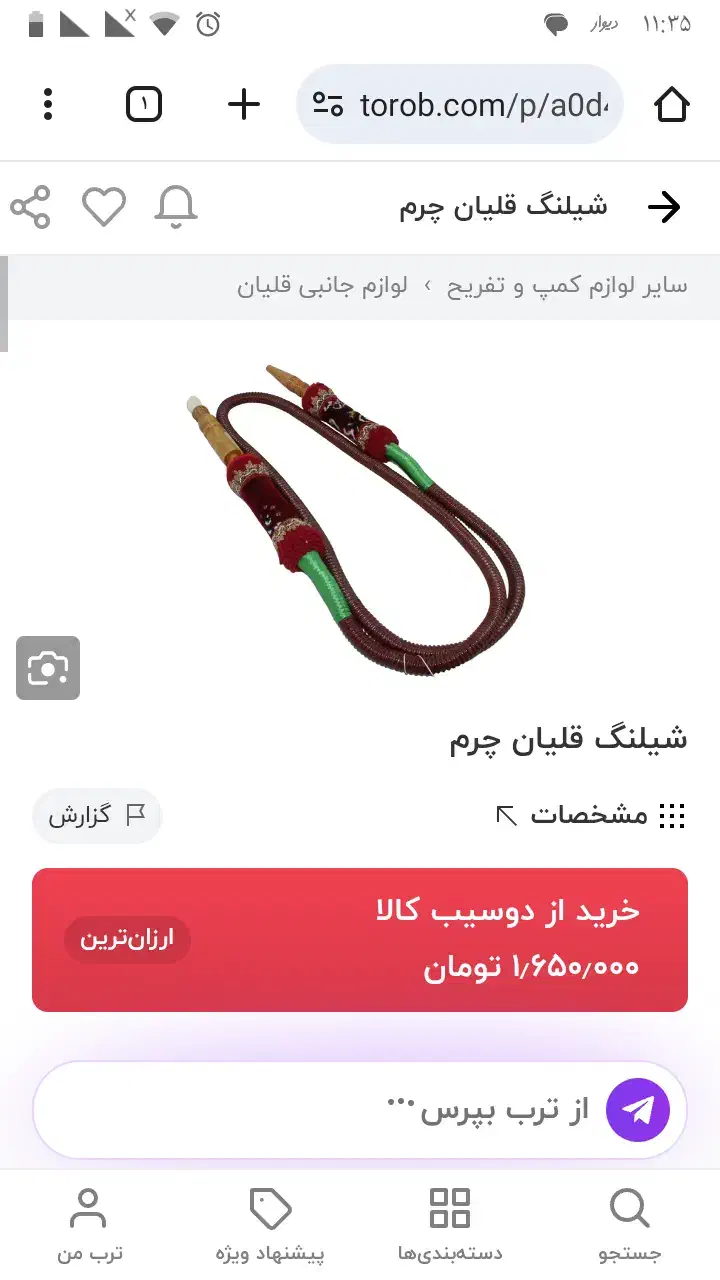Open My Torob (ترب من) profile icon
This screenshot has width=720, height=1280.
click(89, 1215)
